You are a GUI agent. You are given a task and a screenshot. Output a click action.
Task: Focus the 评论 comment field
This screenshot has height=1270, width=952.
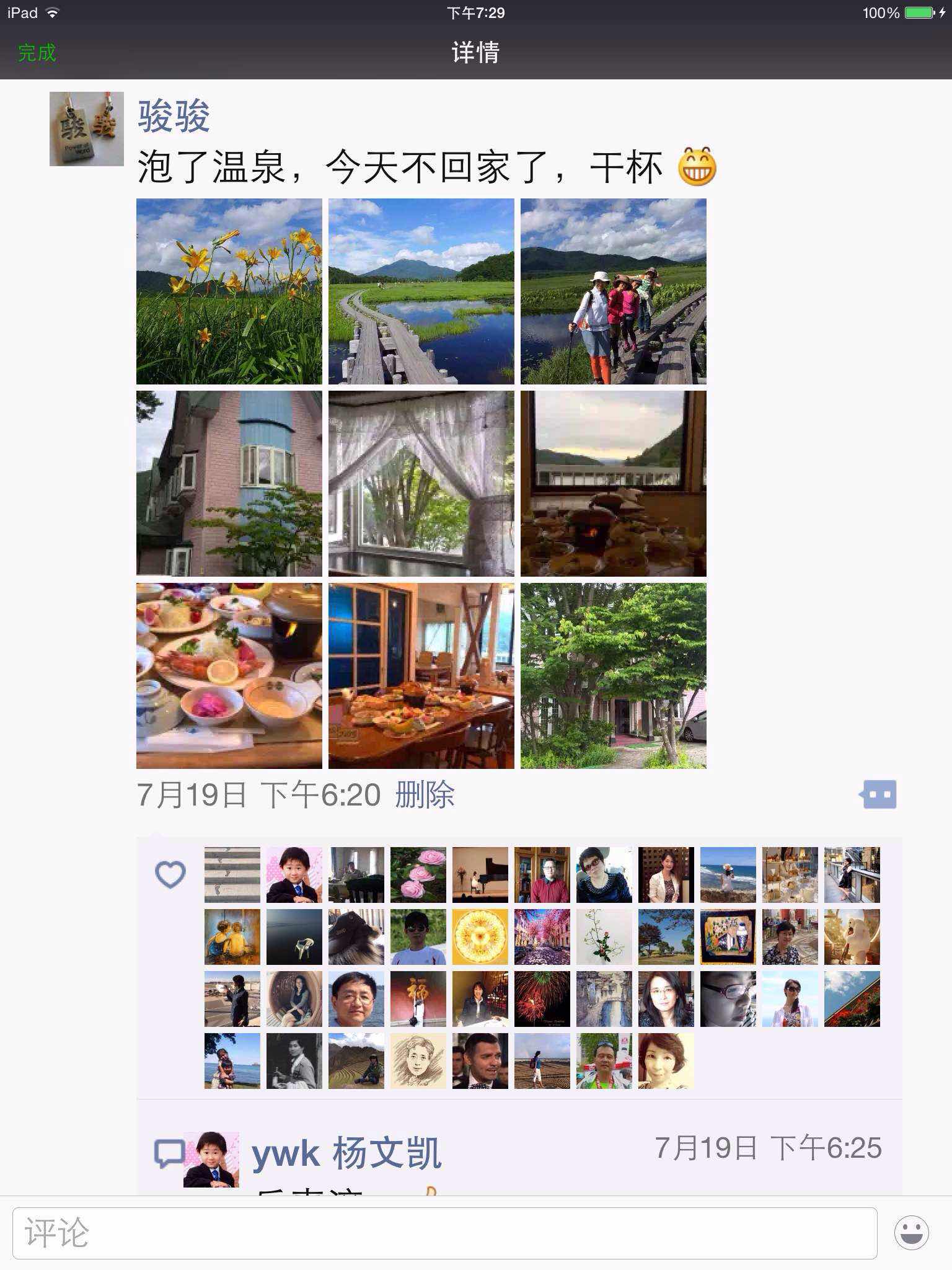tap(444, 1233)
